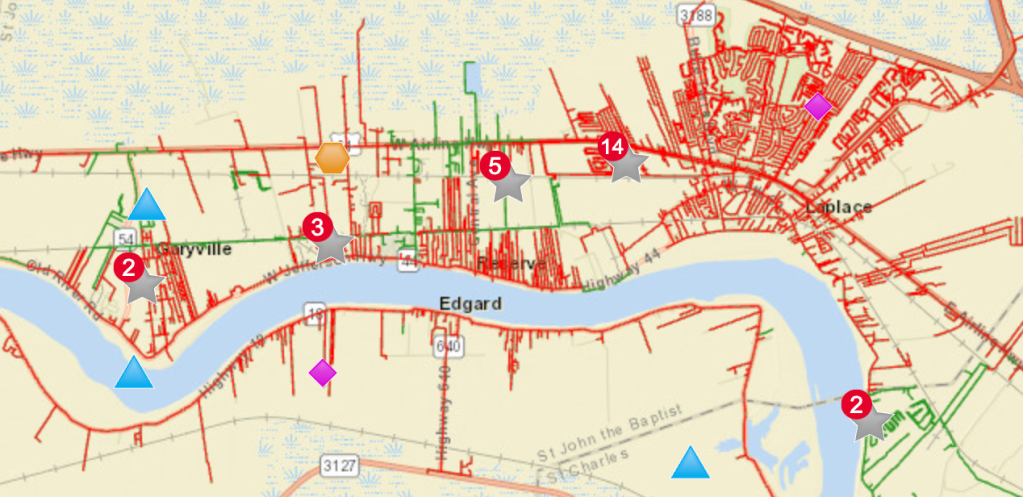Viewport: 1023px width, 497px height.
Task: Select the 2-outage star near green lines
Action: tap(871, 421)
